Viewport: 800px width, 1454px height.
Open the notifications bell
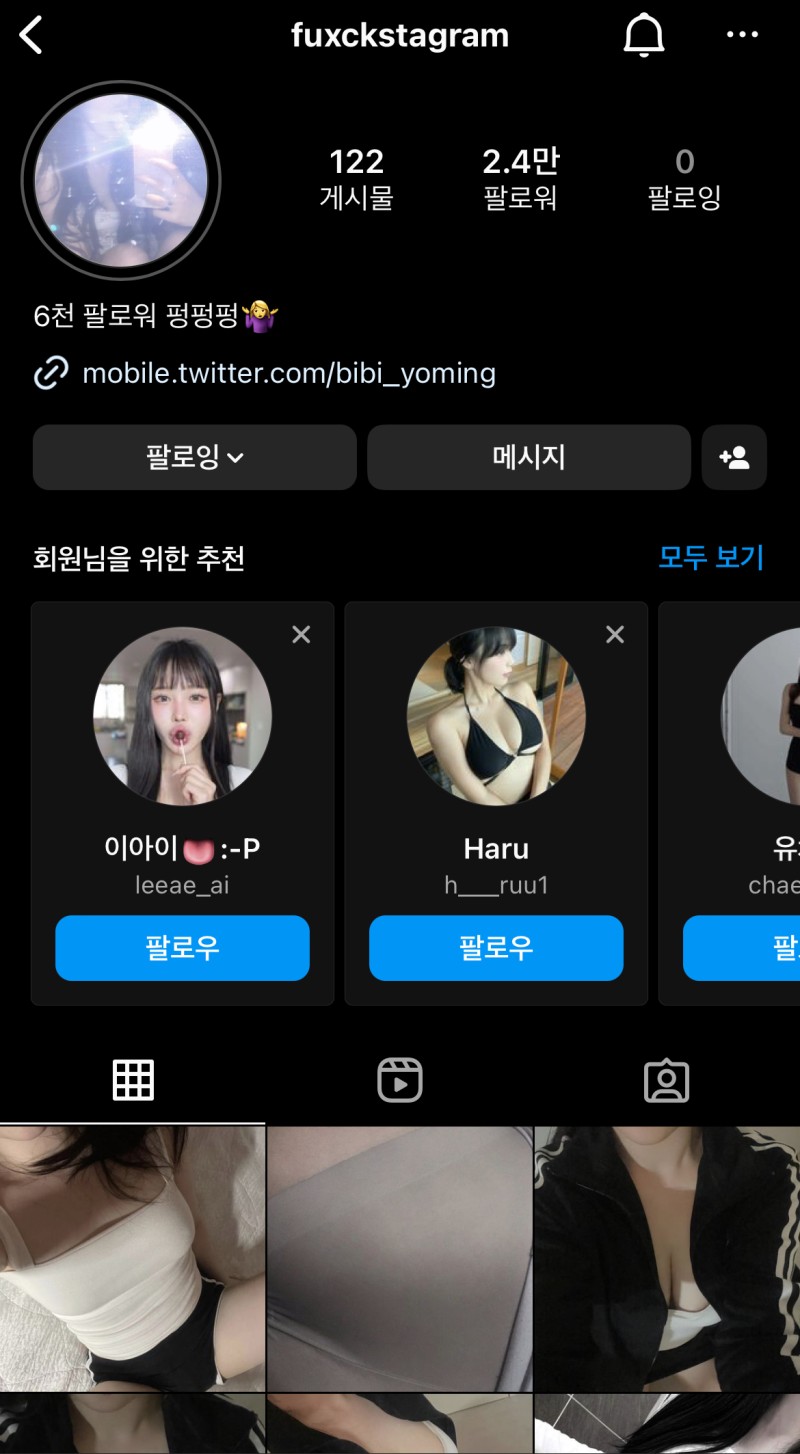pos(644,36)
